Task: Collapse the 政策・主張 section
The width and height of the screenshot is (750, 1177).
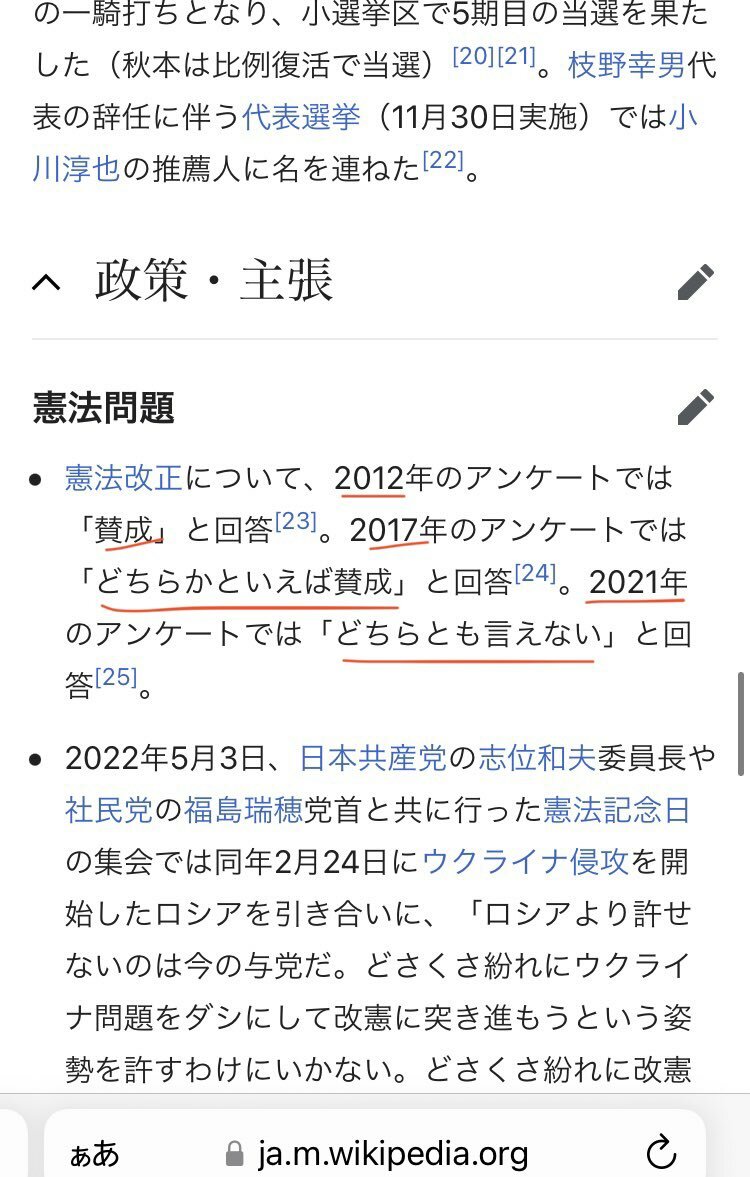Action: point(46,283)
